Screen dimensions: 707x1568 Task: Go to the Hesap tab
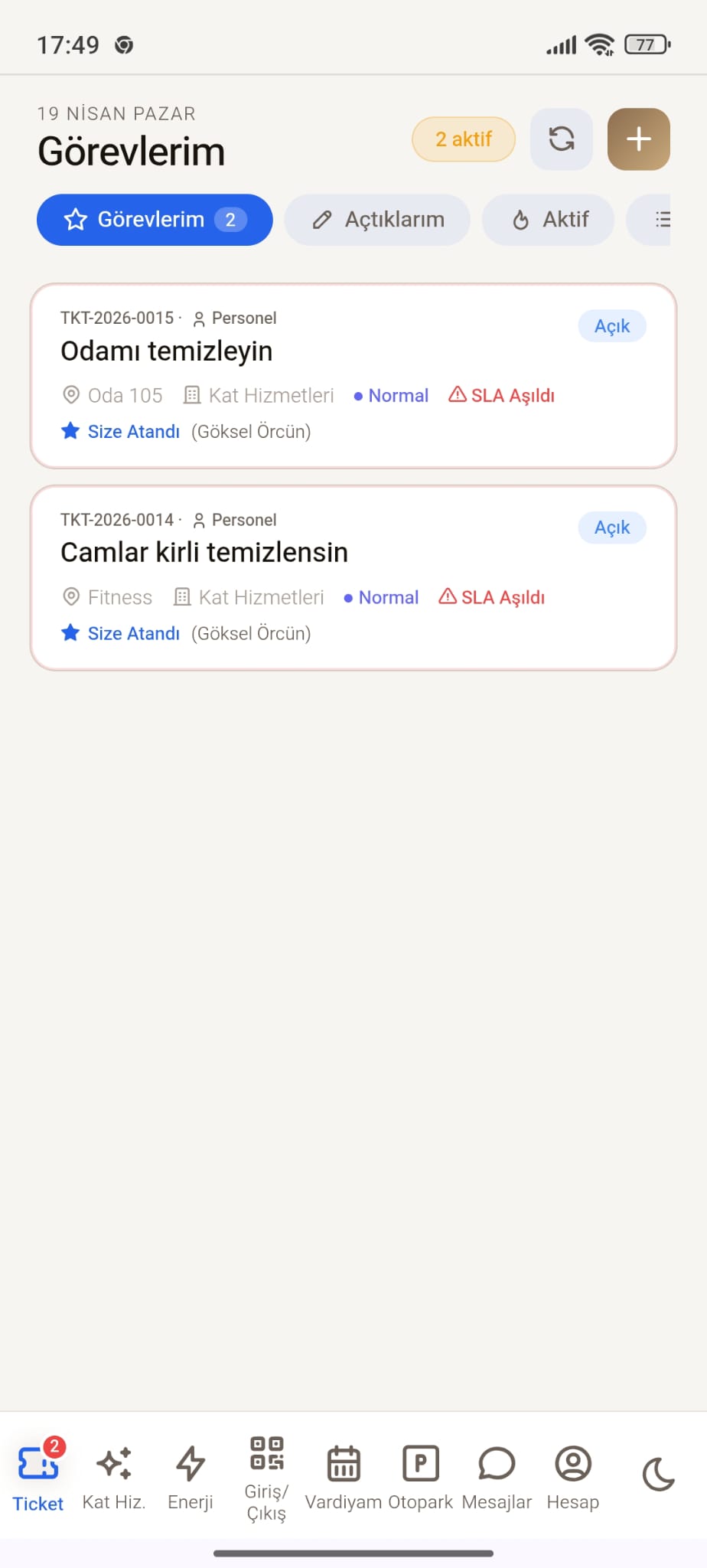click(x=573, y=1478)
